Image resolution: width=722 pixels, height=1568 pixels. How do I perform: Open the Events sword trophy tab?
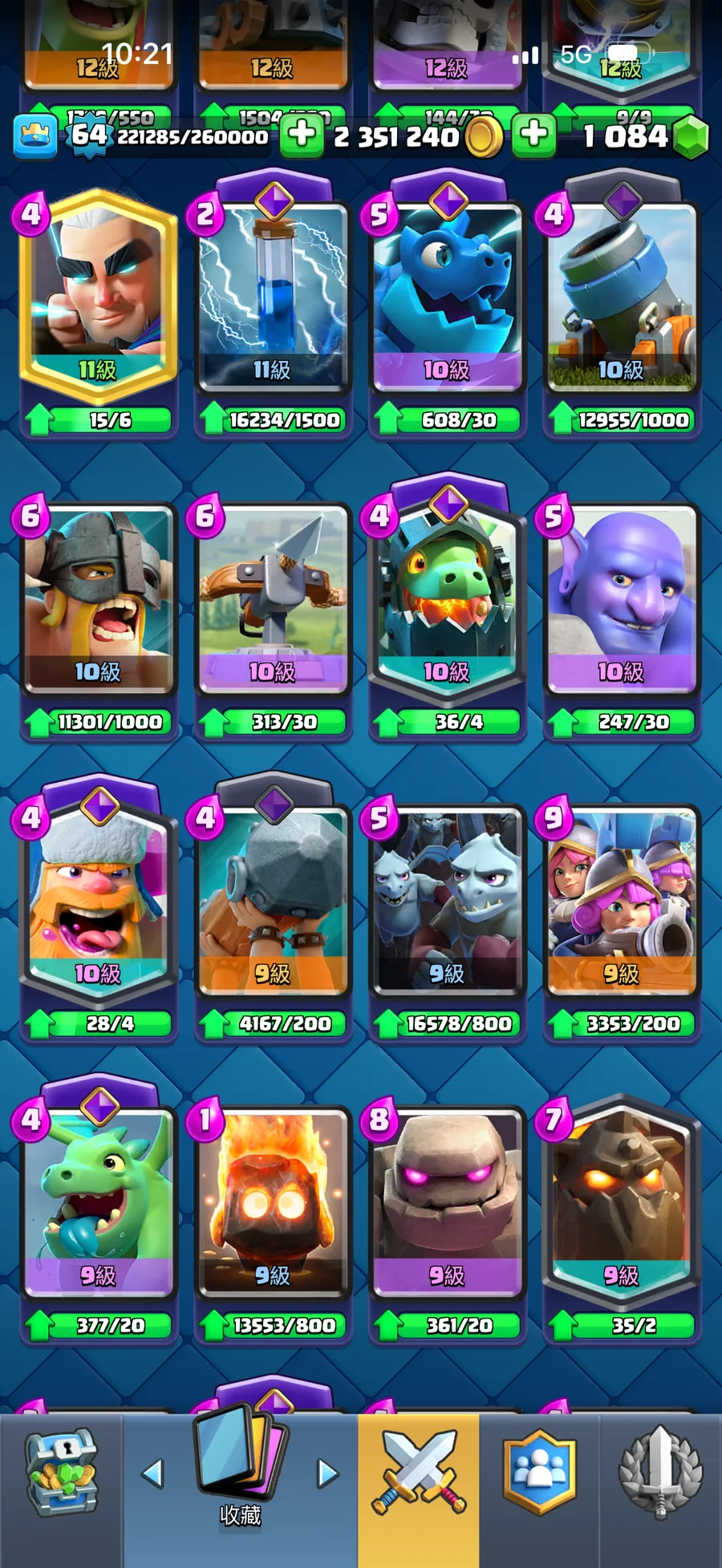click(659, 1474)
